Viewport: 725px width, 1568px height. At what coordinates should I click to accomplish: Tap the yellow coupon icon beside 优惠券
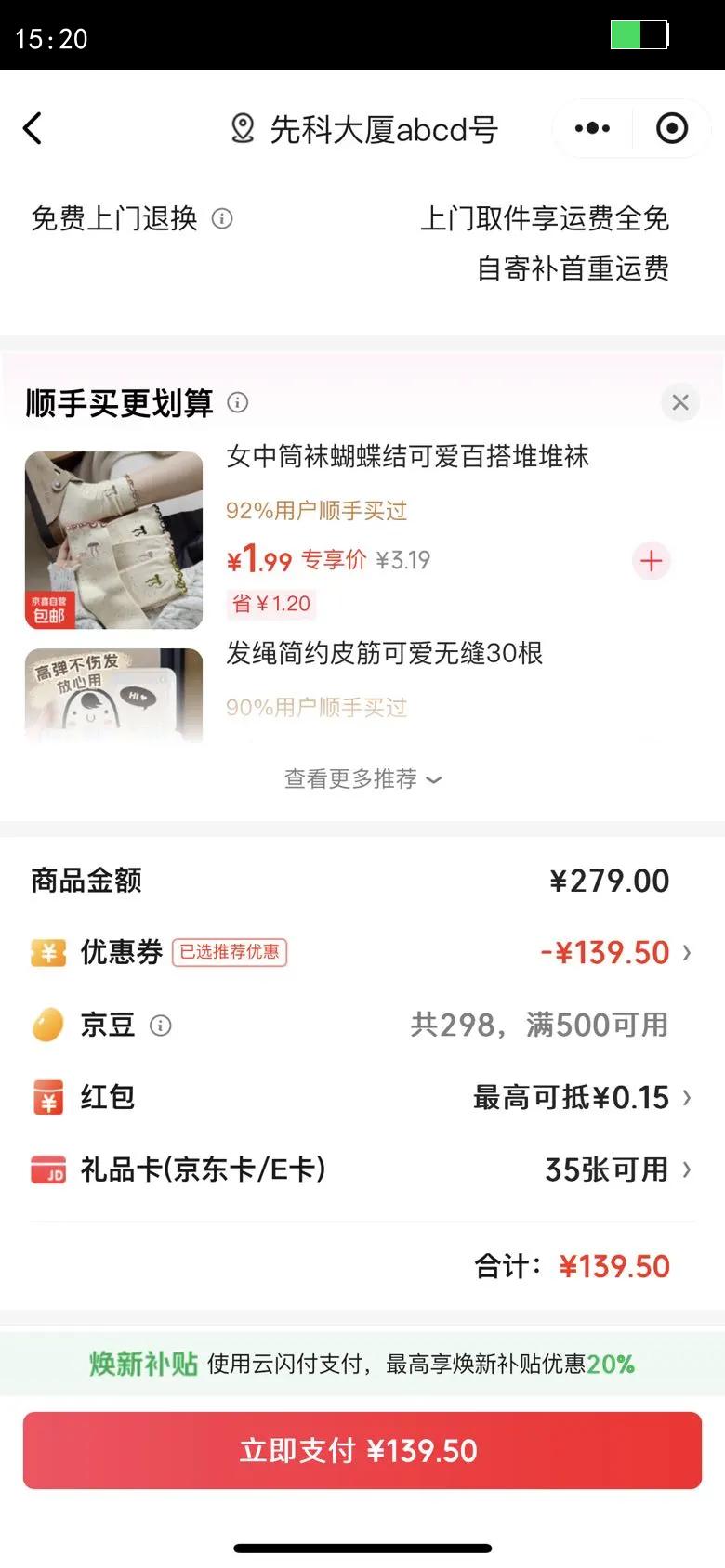click(48, 952)
